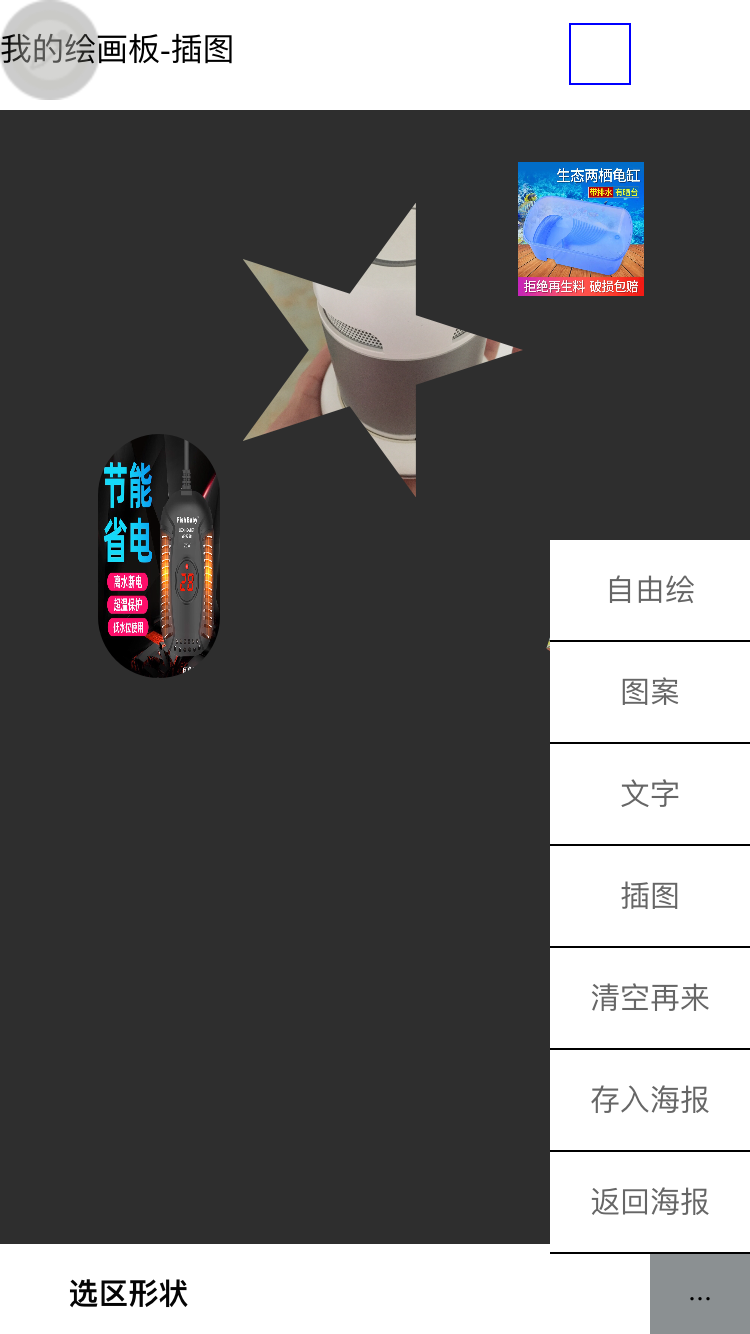This screenshot has width=750, height=1334.
Task: Select the 节能省电 heater illustration
Action: click(159, 556)
